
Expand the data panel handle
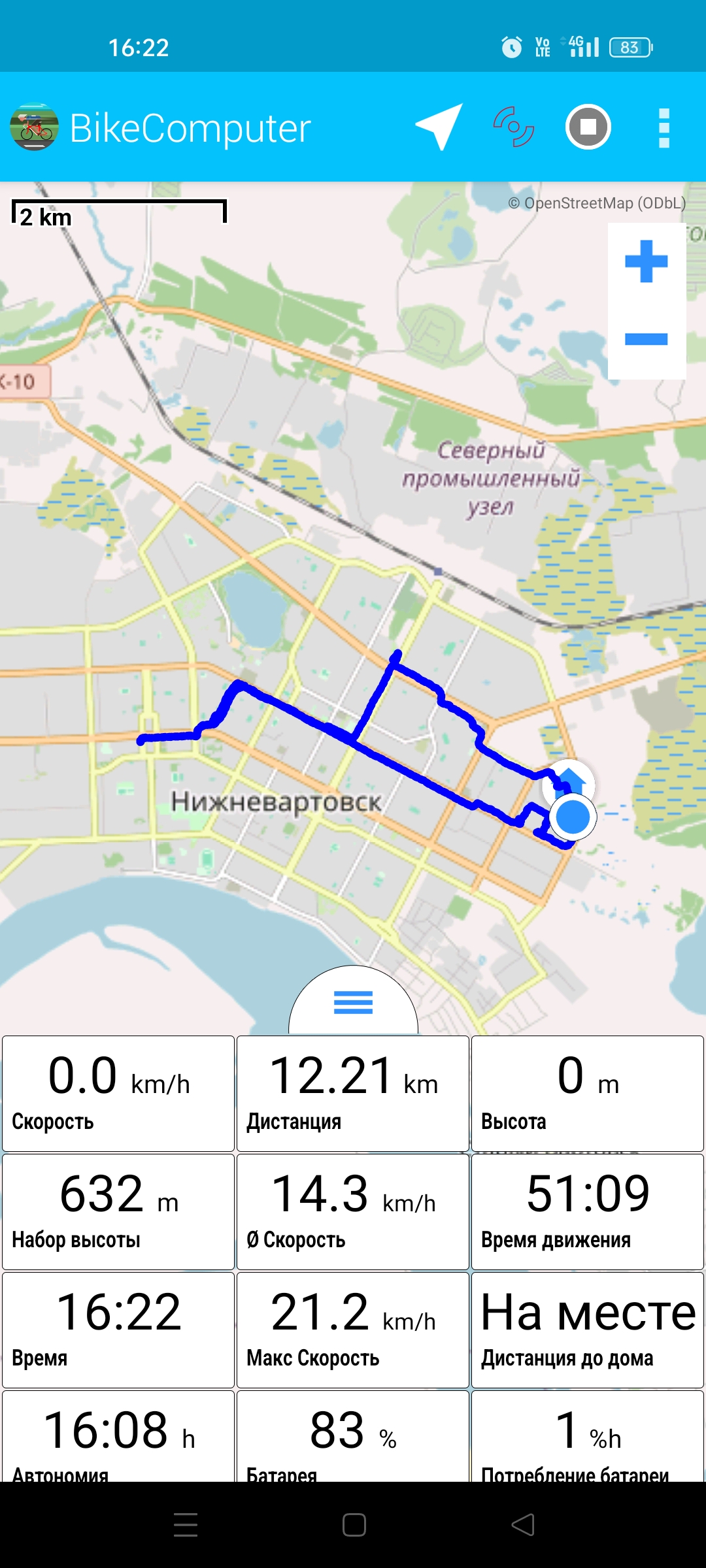(353, 1002)
